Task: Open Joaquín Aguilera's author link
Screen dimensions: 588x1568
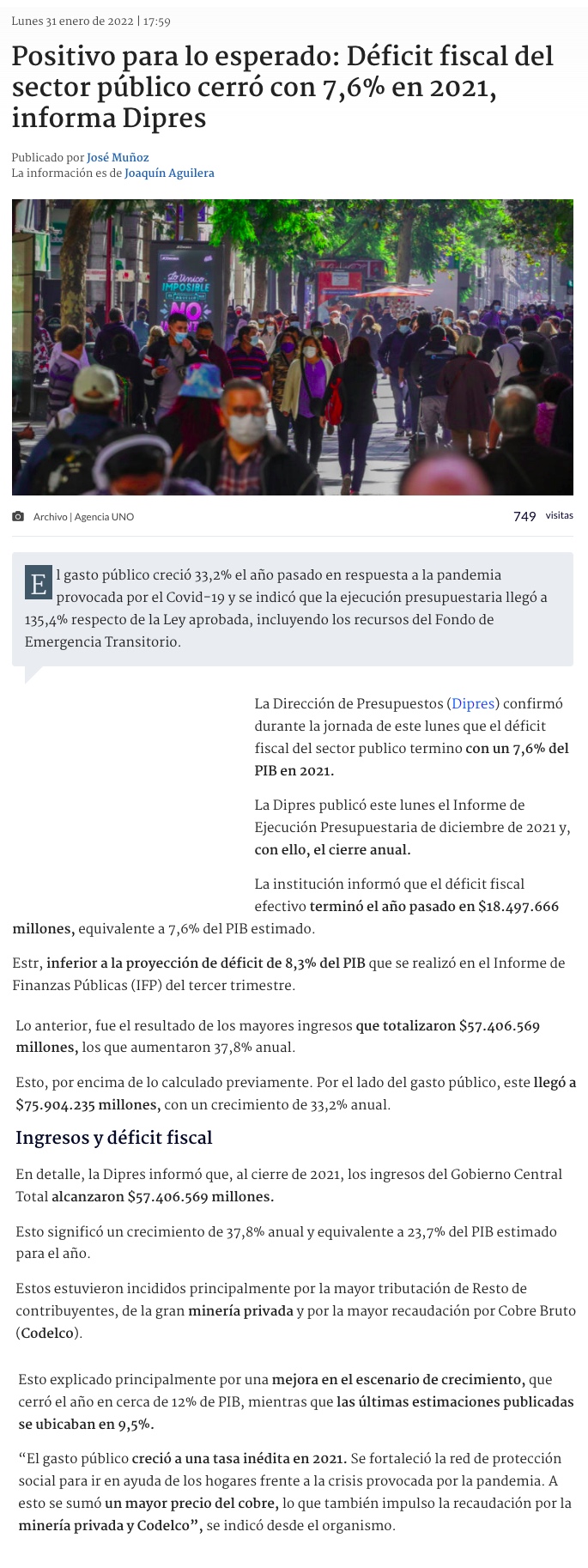Action: [169, 173]
